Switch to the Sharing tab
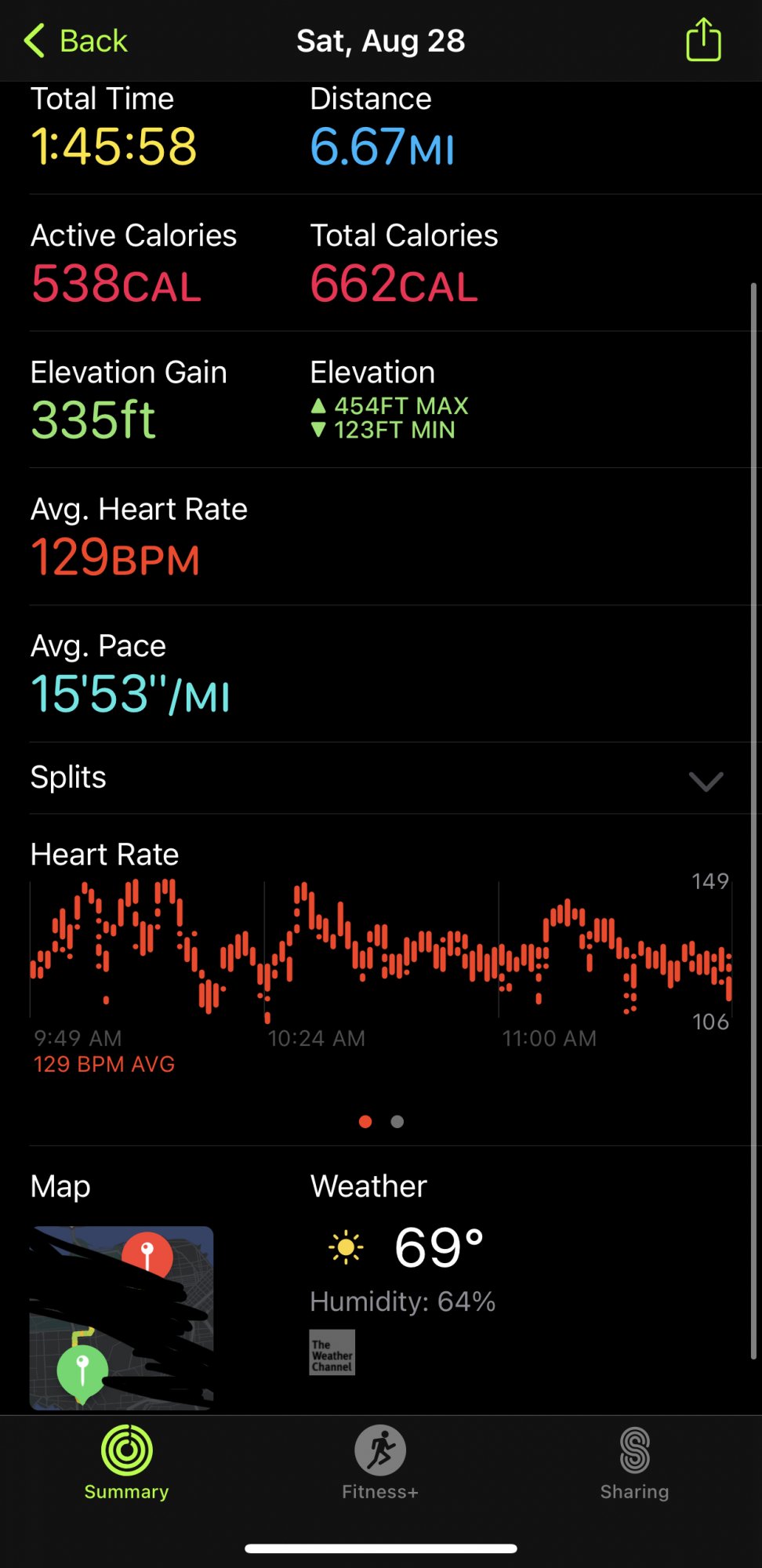Image resolution: width=762 pixels, height=1568 pixels. coord(634,1462)
